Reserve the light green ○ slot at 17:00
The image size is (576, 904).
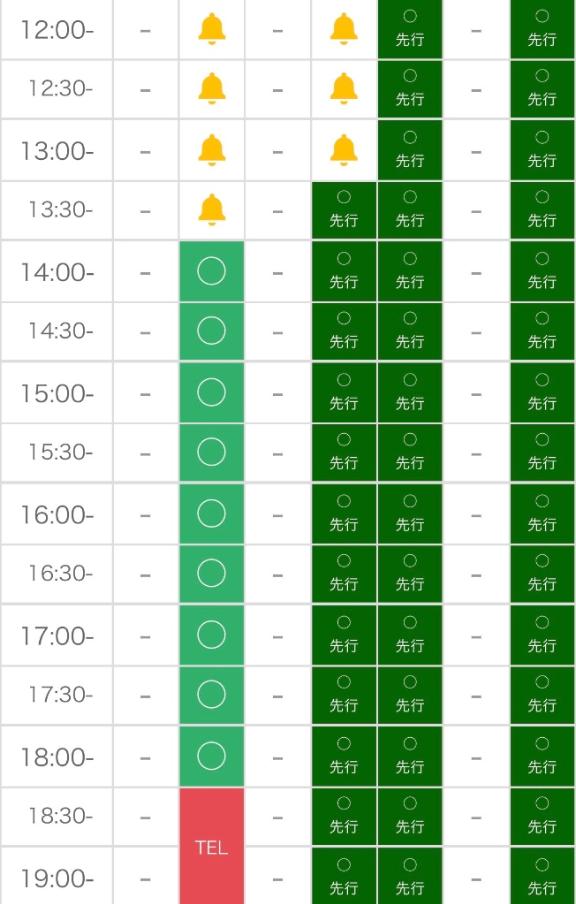point(212,635)
